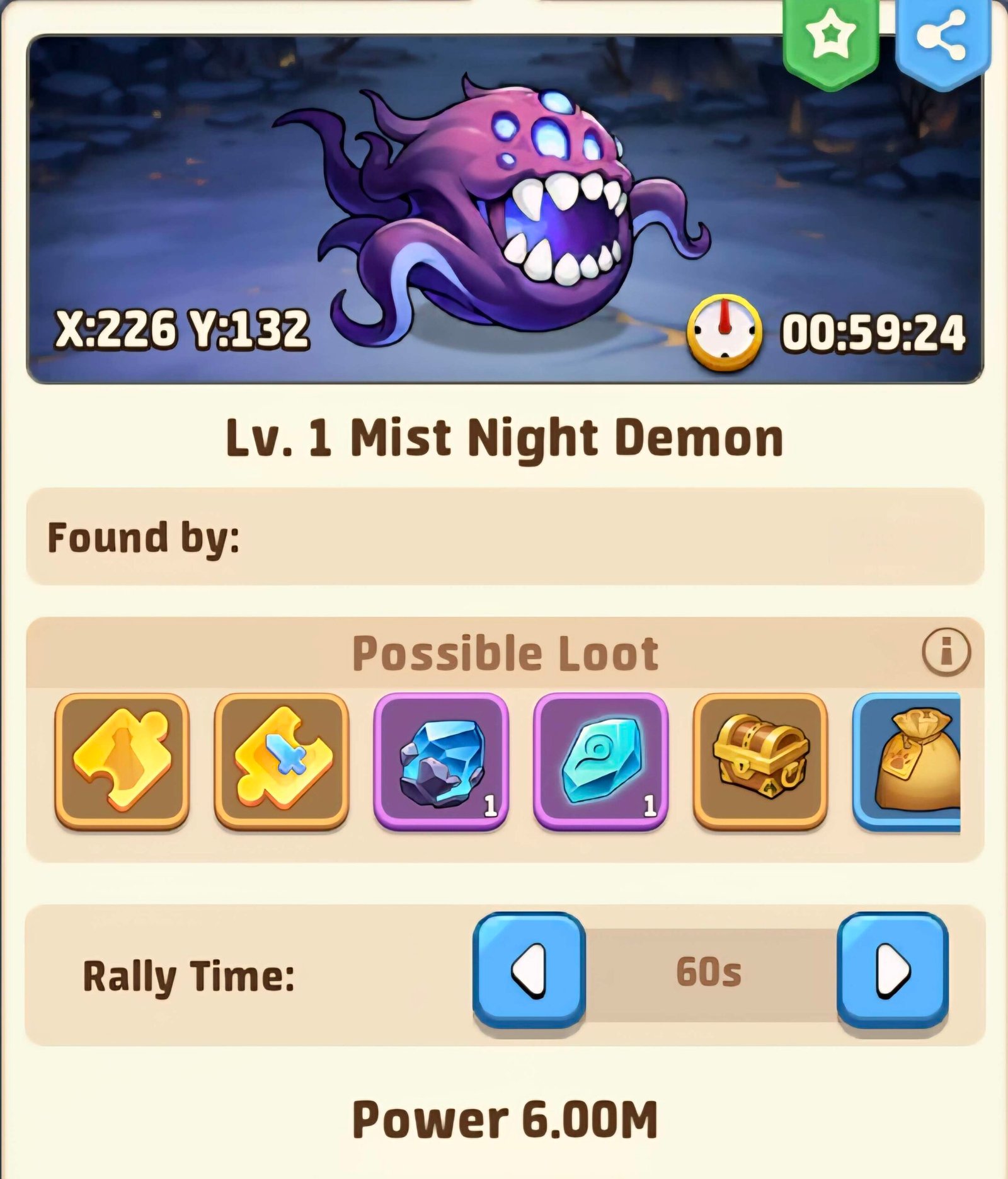Share the Mist Night Demon location
This screenshot has width=1008, height=1179.
(x=941, y=38)
